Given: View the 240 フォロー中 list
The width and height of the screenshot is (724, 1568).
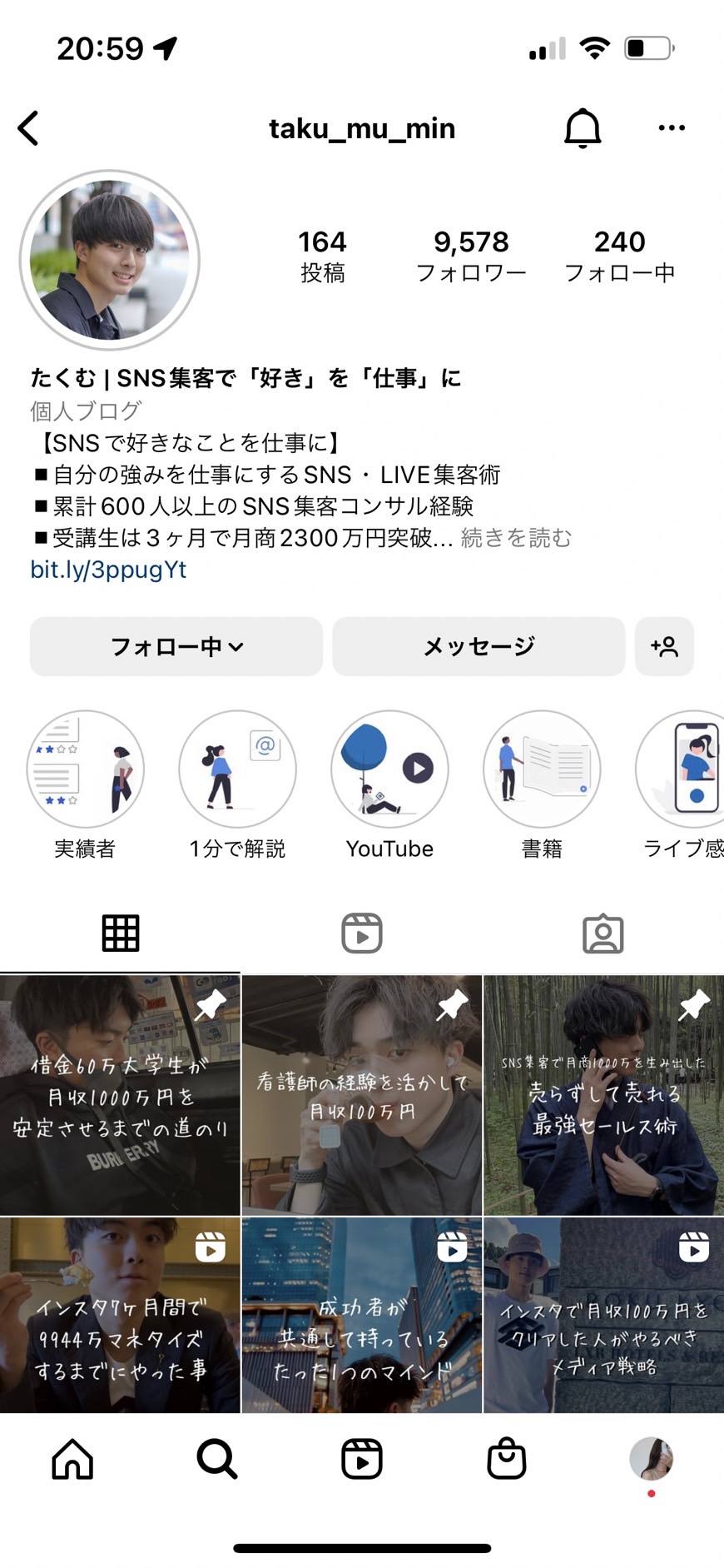Looking at the screenshot, I should click(619, 256).
